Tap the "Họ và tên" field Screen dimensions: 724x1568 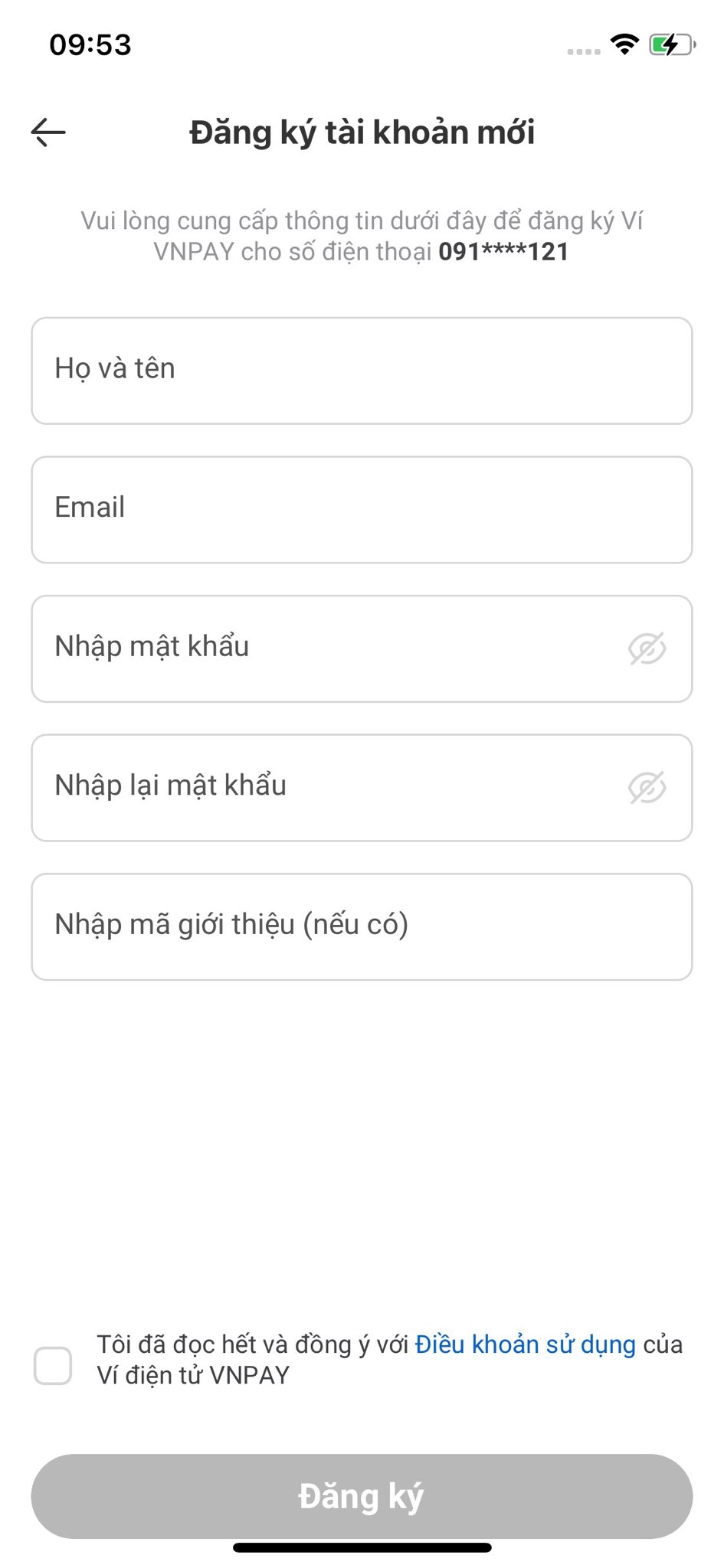click(362, 371)
